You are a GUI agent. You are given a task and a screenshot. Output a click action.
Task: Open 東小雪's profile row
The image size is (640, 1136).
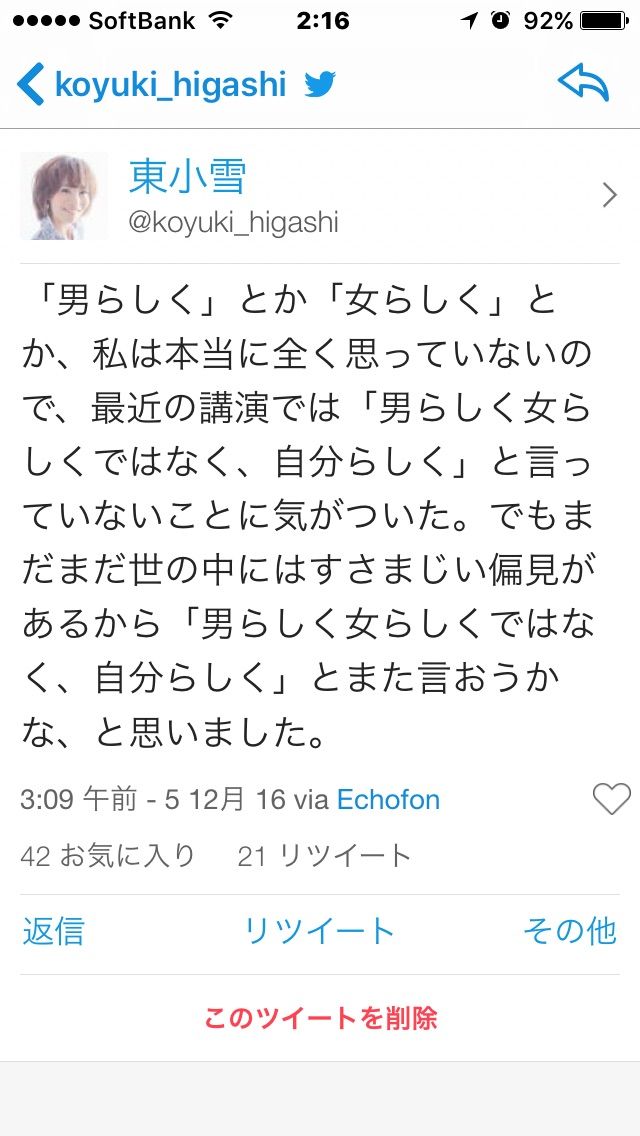[320, 197]
